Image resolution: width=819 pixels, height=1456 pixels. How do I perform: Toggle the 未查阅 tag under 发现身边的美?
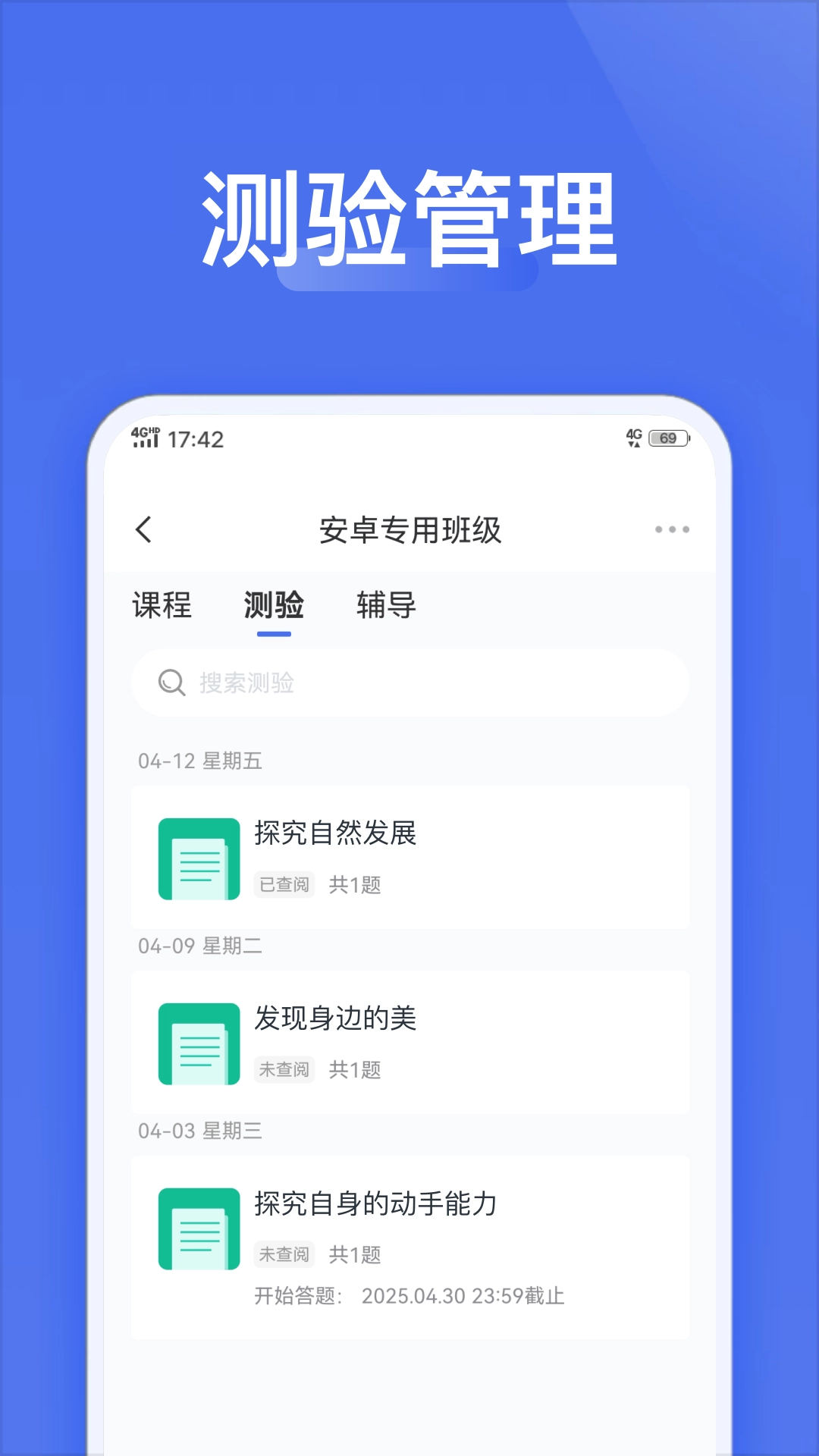(284, 1070)
